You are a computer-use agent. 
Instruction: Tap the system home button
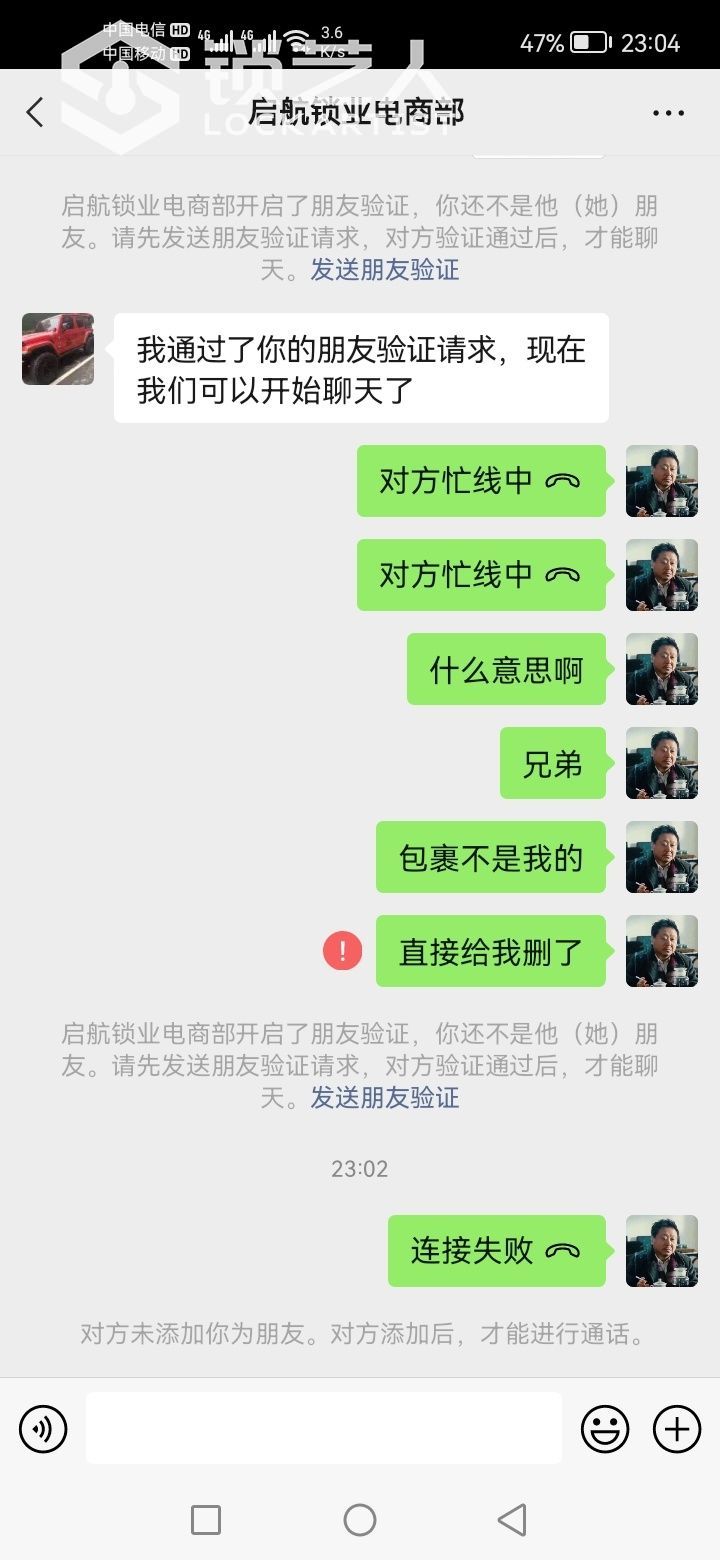[360, 1520]
